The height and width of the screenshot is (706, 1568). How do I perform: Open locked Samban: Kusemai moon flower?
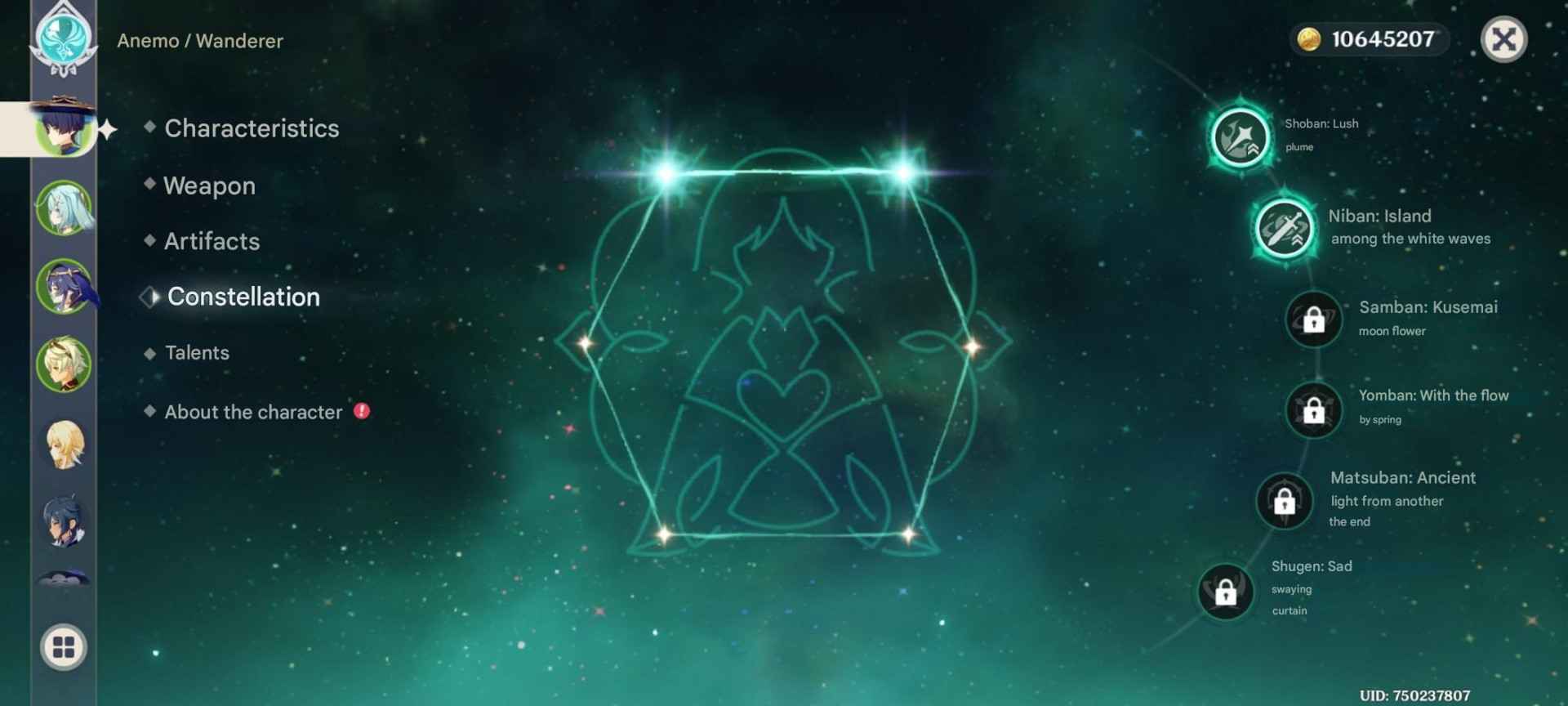click(x=1313, y=319)
